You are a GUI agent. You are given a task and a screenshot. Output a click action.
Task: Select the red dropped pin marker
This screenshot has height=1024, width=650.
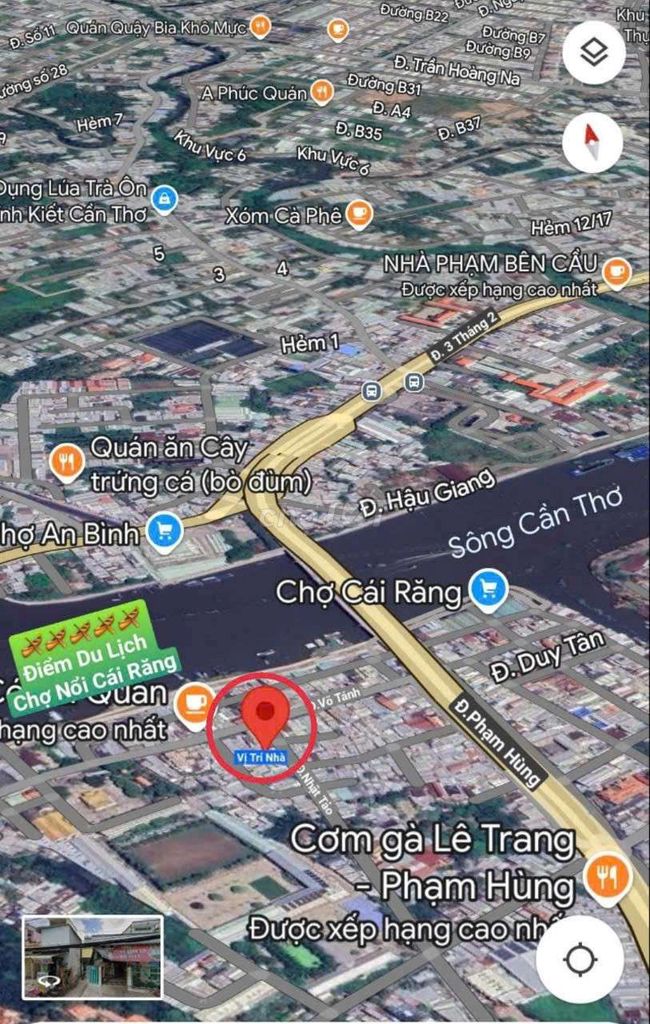point(264,712)
